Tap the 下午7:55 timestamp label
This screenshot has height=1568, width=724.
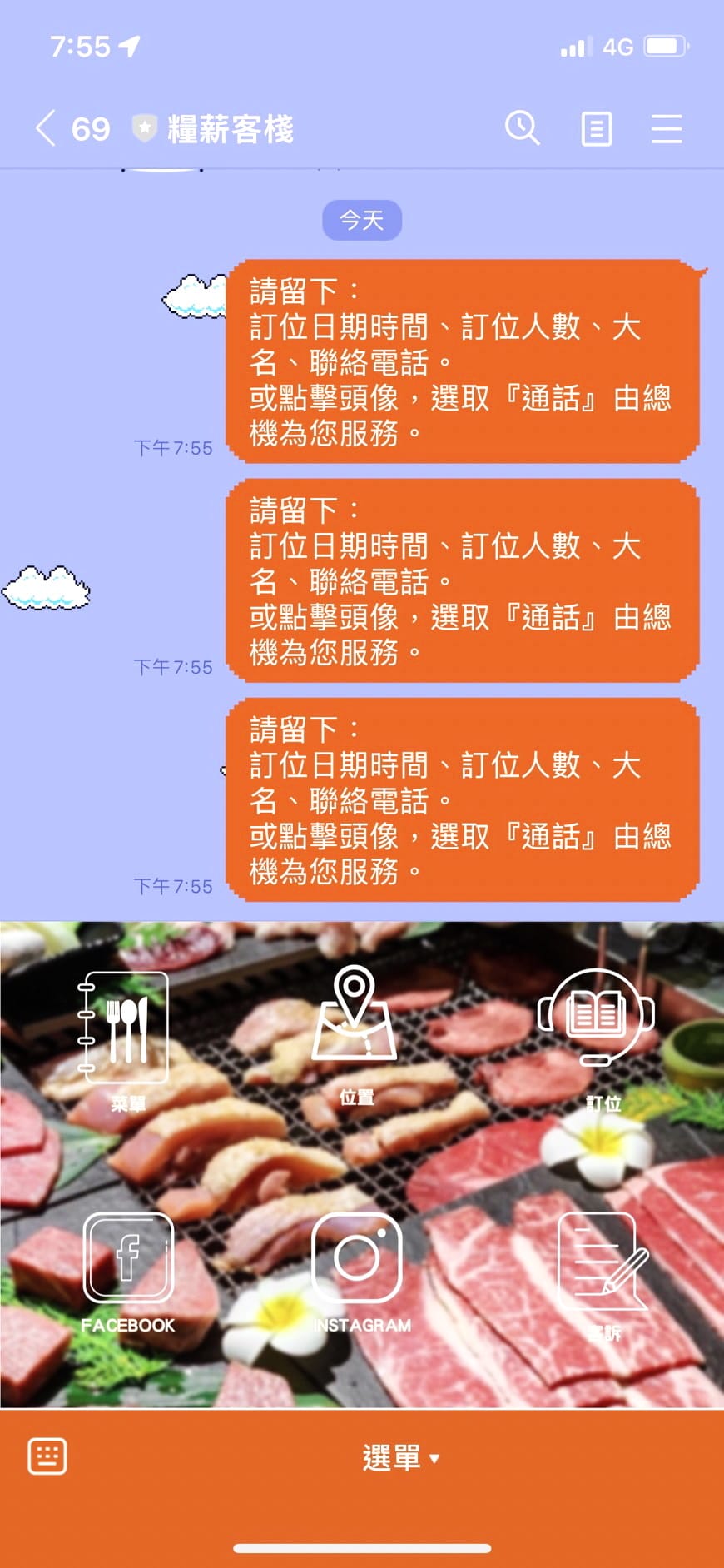(175, 448)
